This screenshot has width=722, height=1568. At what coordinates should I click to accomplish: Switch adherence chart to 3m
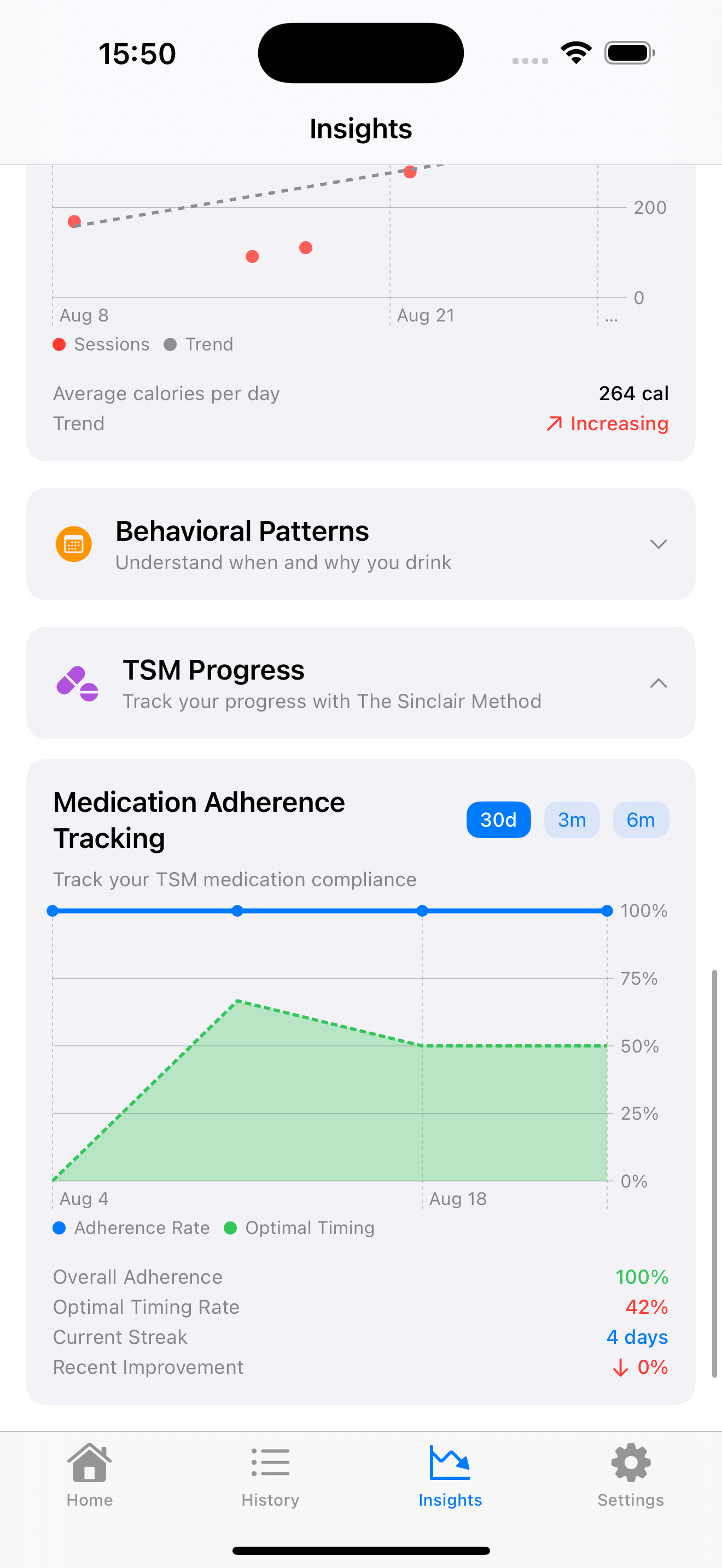571,820
